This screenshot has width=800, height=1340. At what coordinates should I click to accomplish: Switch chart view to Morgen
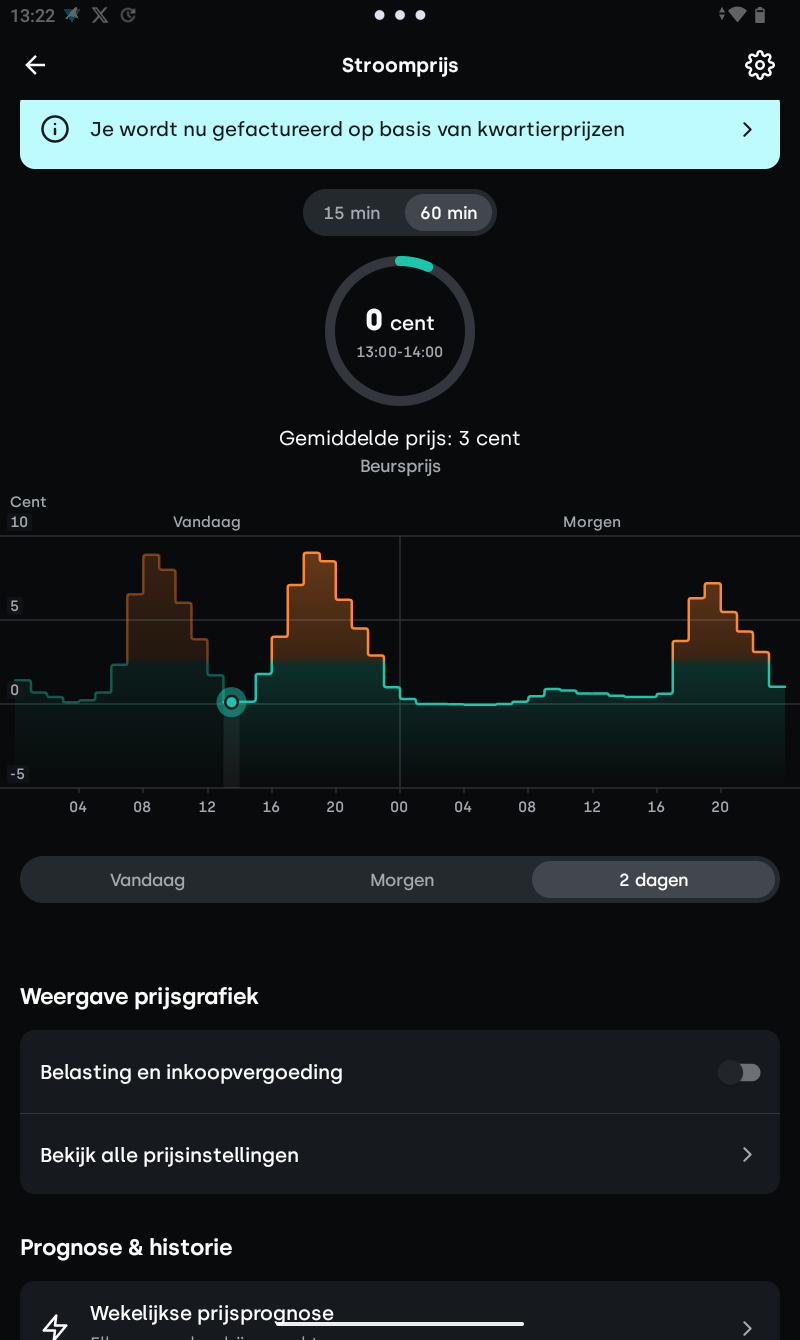(402, 880)
